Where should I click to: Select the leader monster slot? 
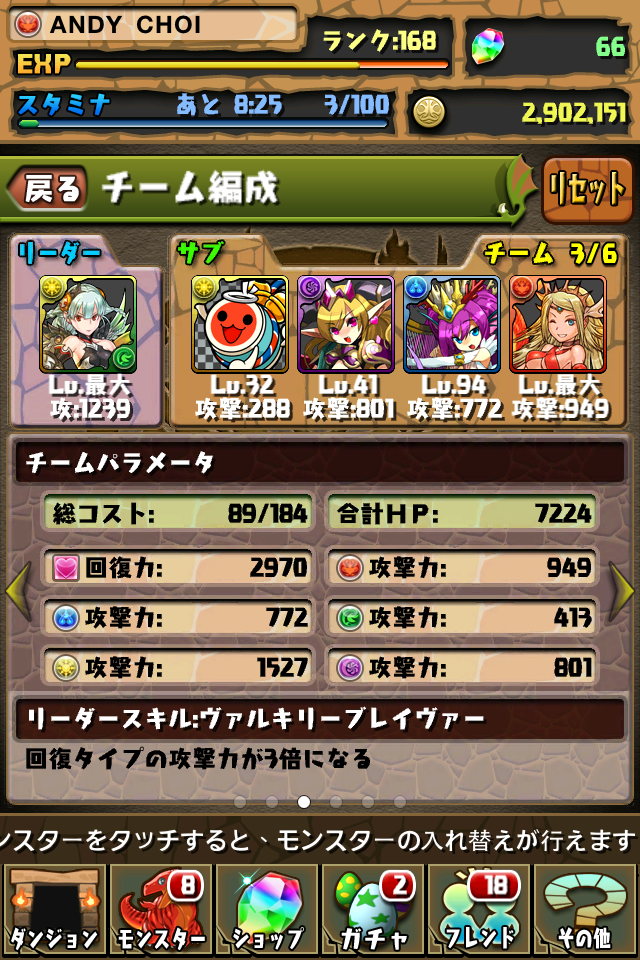87,324
